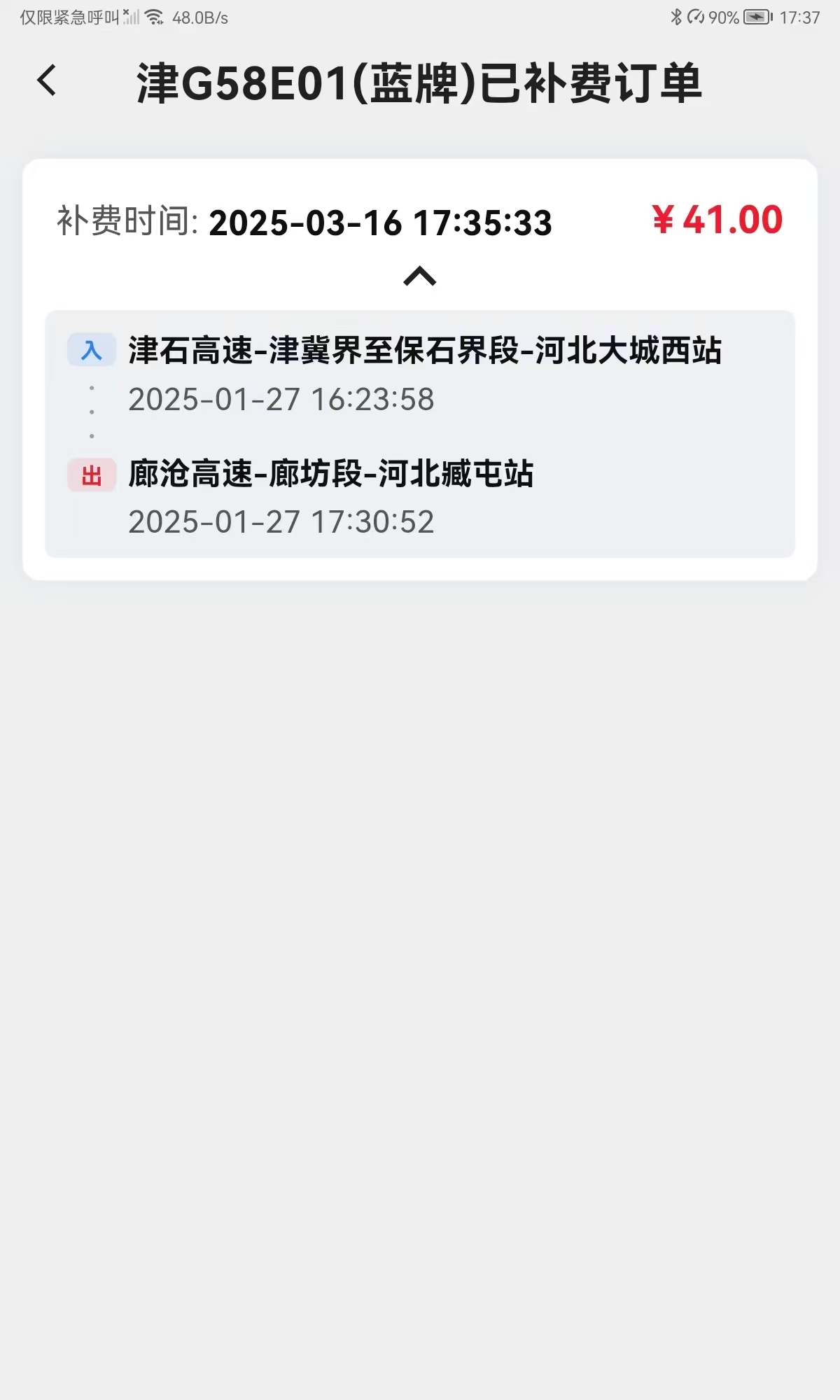840x1400 pixels.
Task: Tap the network speed indicator 48.0B/s
Action: (201, 17)
